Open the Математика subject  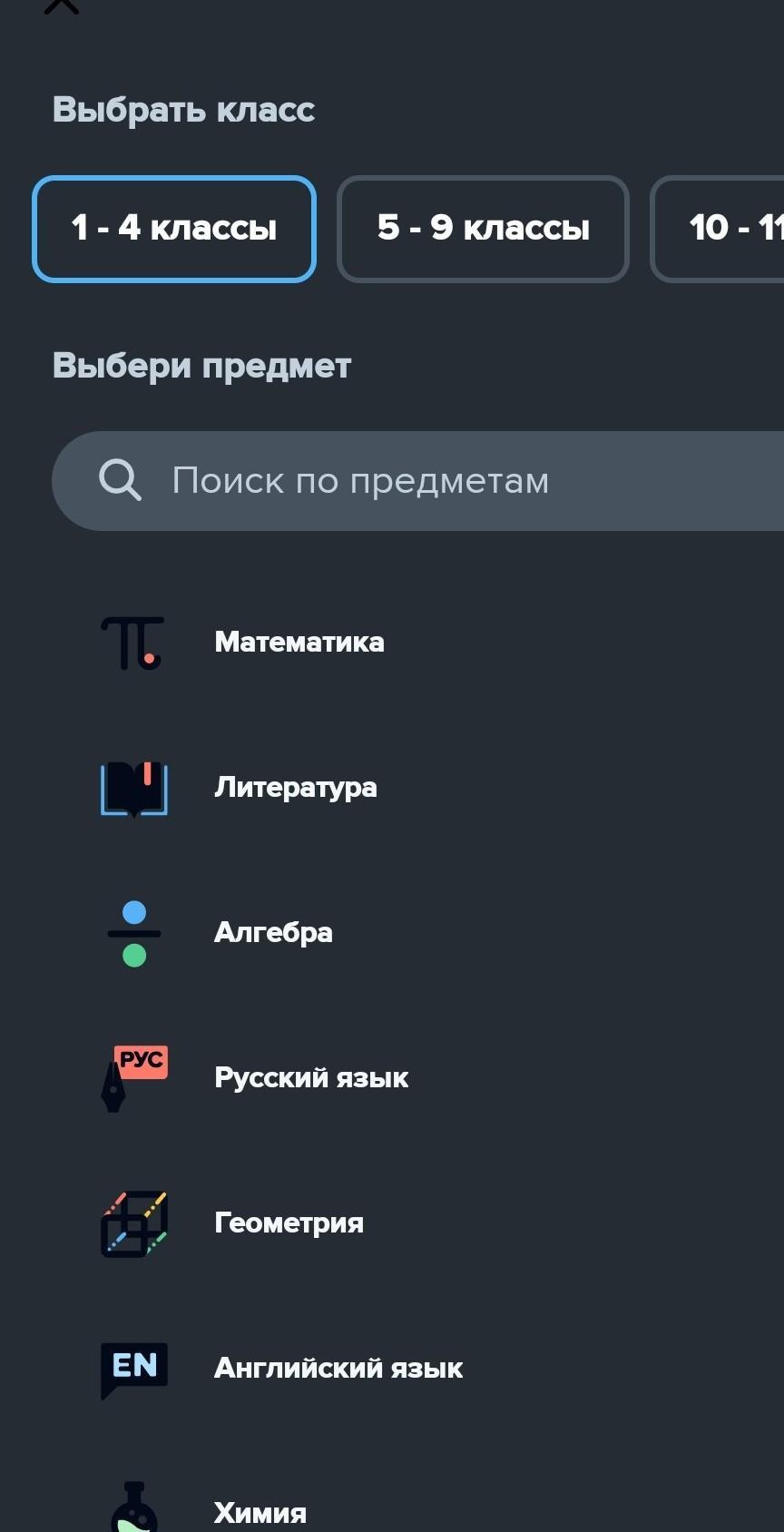pos(418,643)
